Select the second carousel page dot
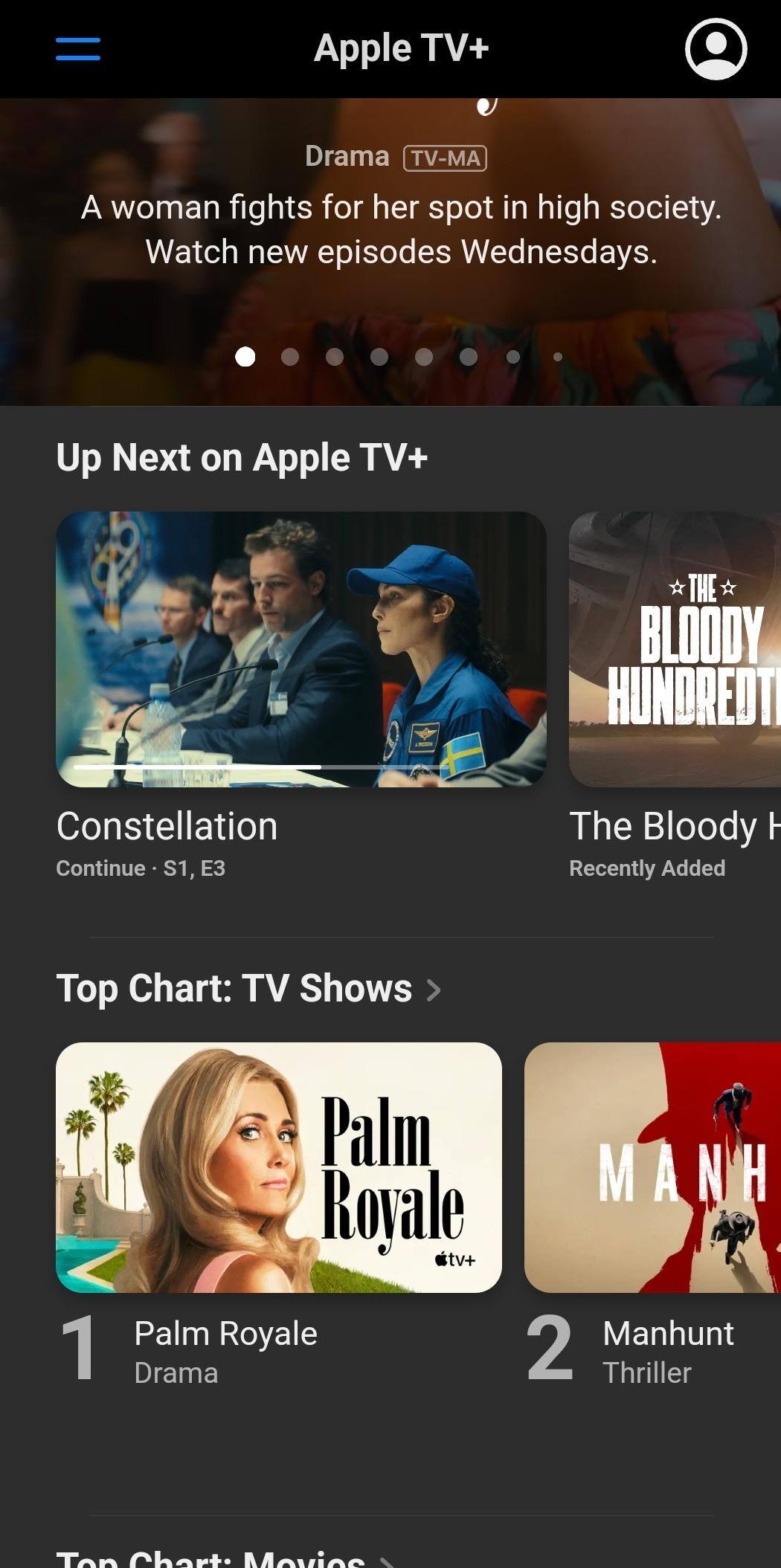The width and height of the screenshot is (781, 1568). (290, 358)
